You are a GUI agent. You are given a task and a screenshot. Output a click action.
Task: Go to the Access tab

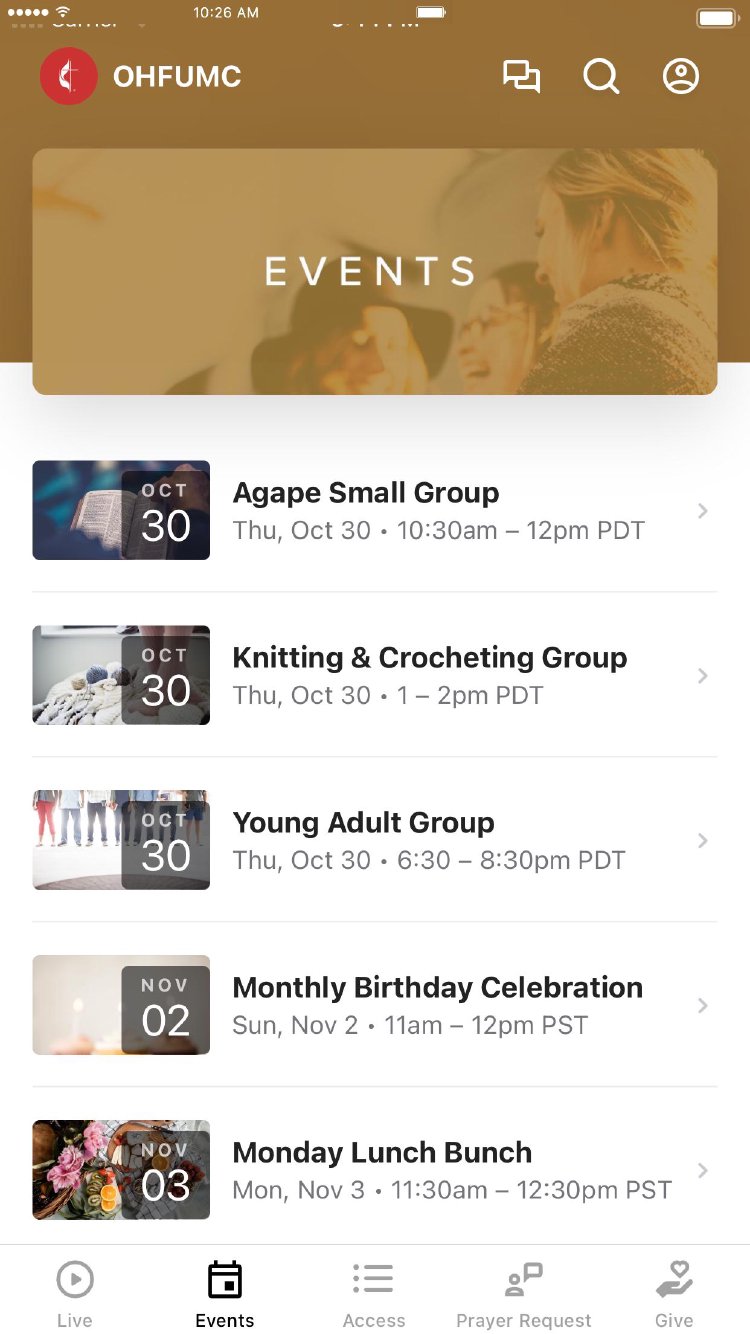click(374, 1293)
